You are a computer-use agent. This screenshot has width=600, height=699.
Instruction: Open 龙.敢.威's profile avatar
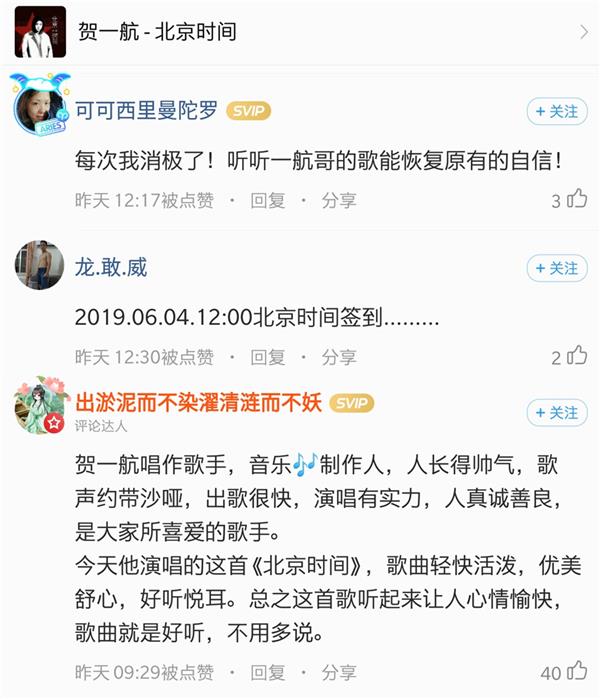(40, 267)
